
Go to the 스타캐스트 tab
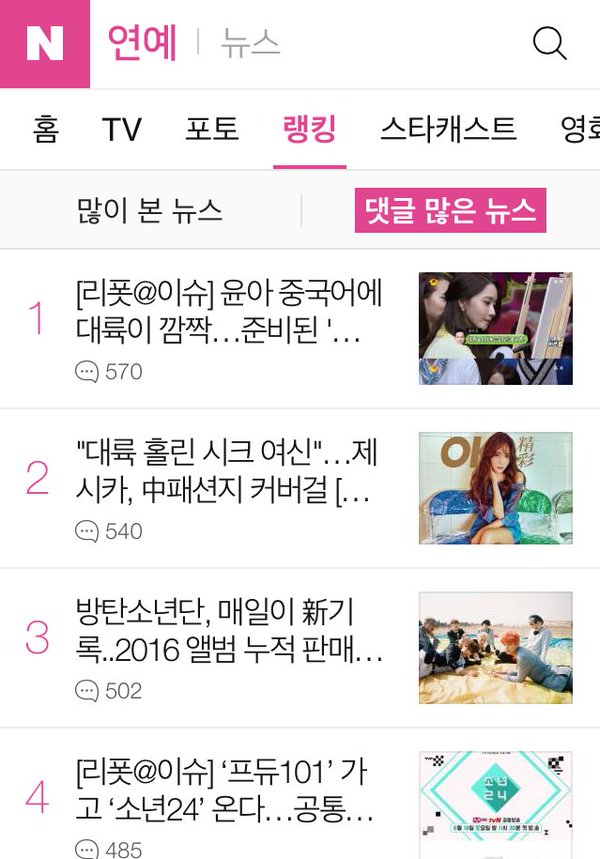click(x=448, y=130)
